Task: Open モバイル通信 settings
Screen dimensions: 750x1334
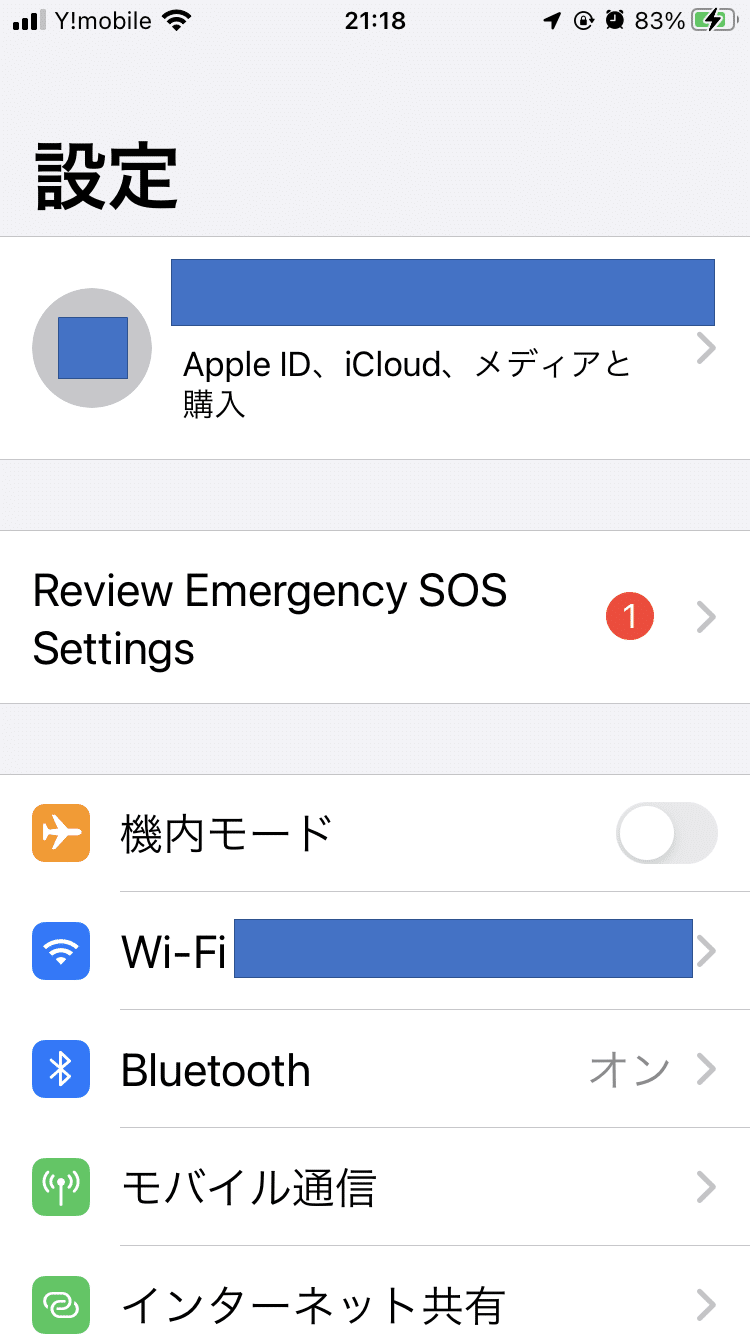Action: pyautogui.click(x=375, y=1187)
